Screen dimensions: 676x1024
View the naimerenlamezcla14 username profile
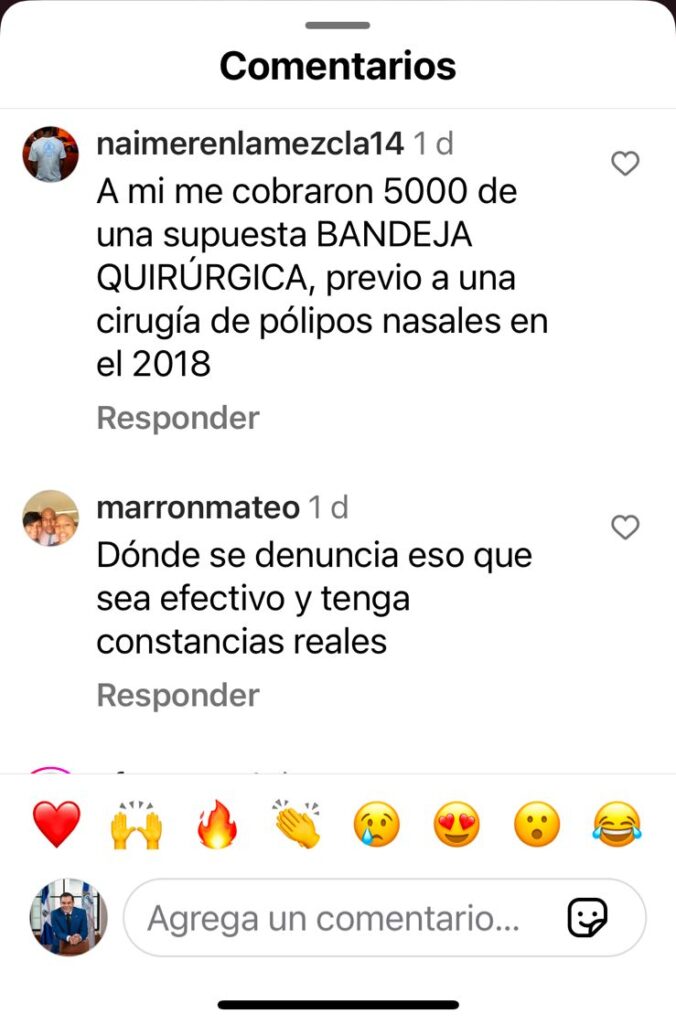250,144
